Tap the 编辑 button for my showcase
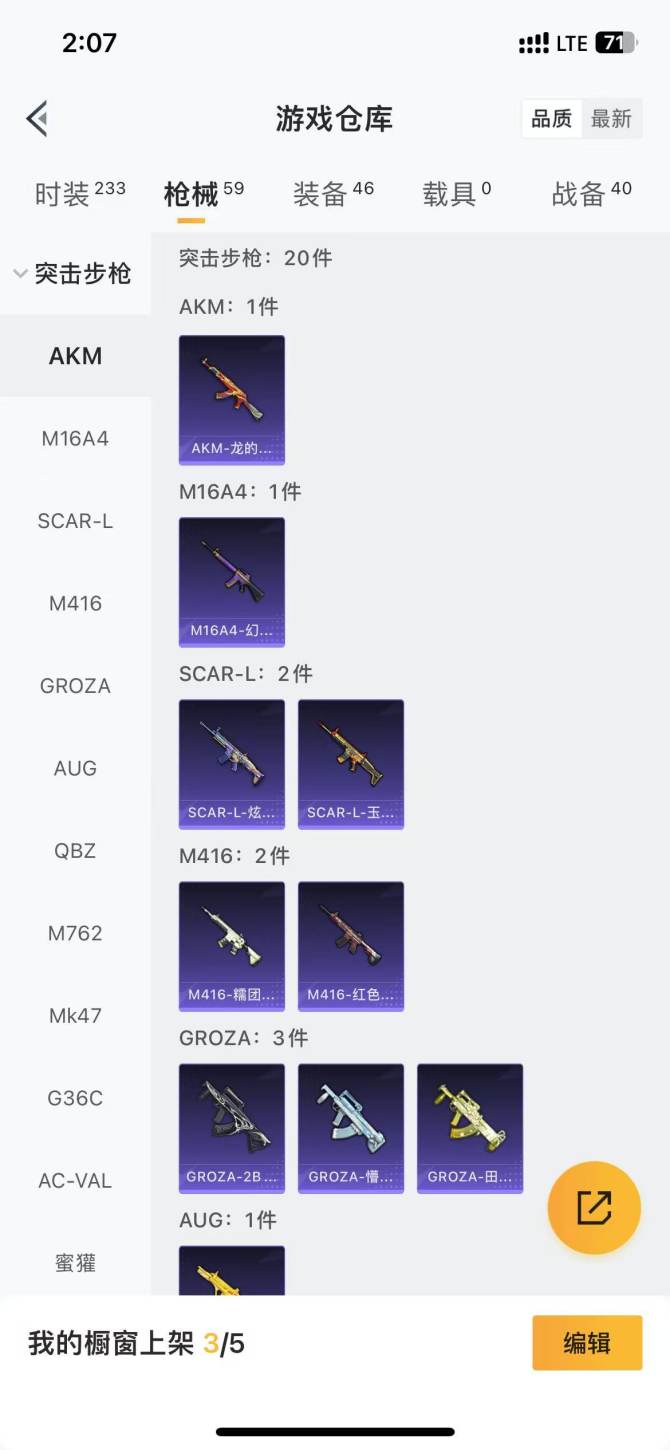670x1450 pixels. coord(587,1342)
